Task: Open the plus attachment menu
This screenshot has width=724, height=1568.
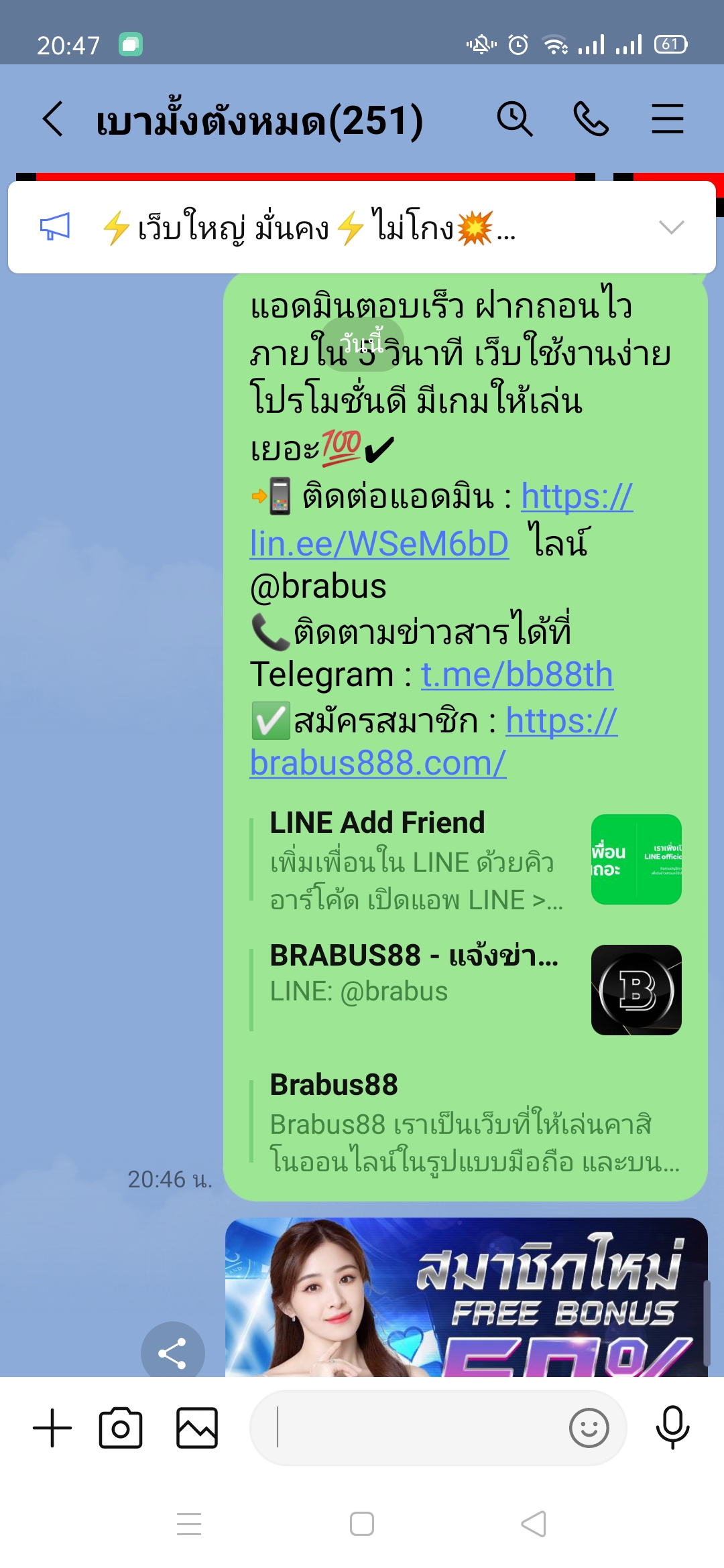Action: 52,1428
